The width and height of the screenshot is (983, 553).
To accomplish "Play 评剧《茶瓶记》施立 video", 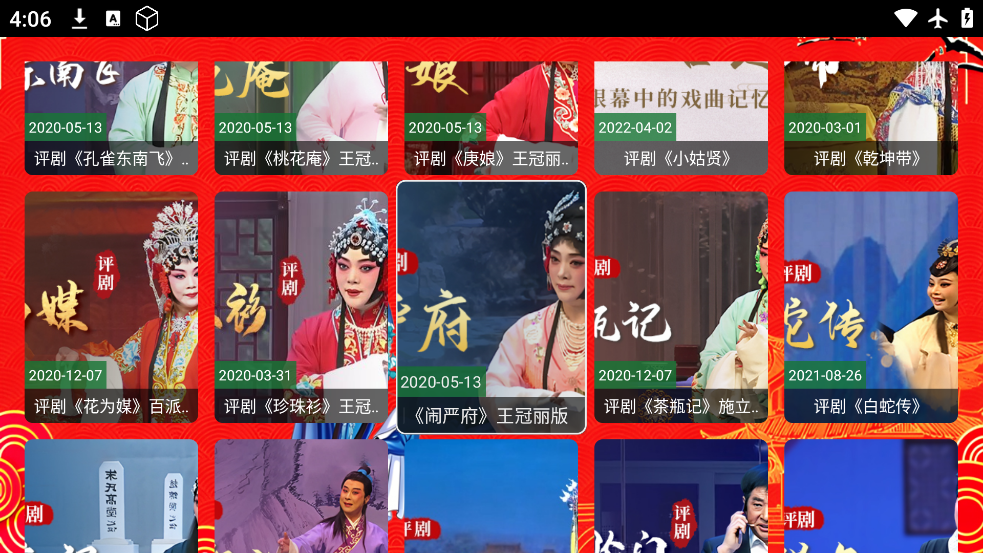I will pos(681,306).
